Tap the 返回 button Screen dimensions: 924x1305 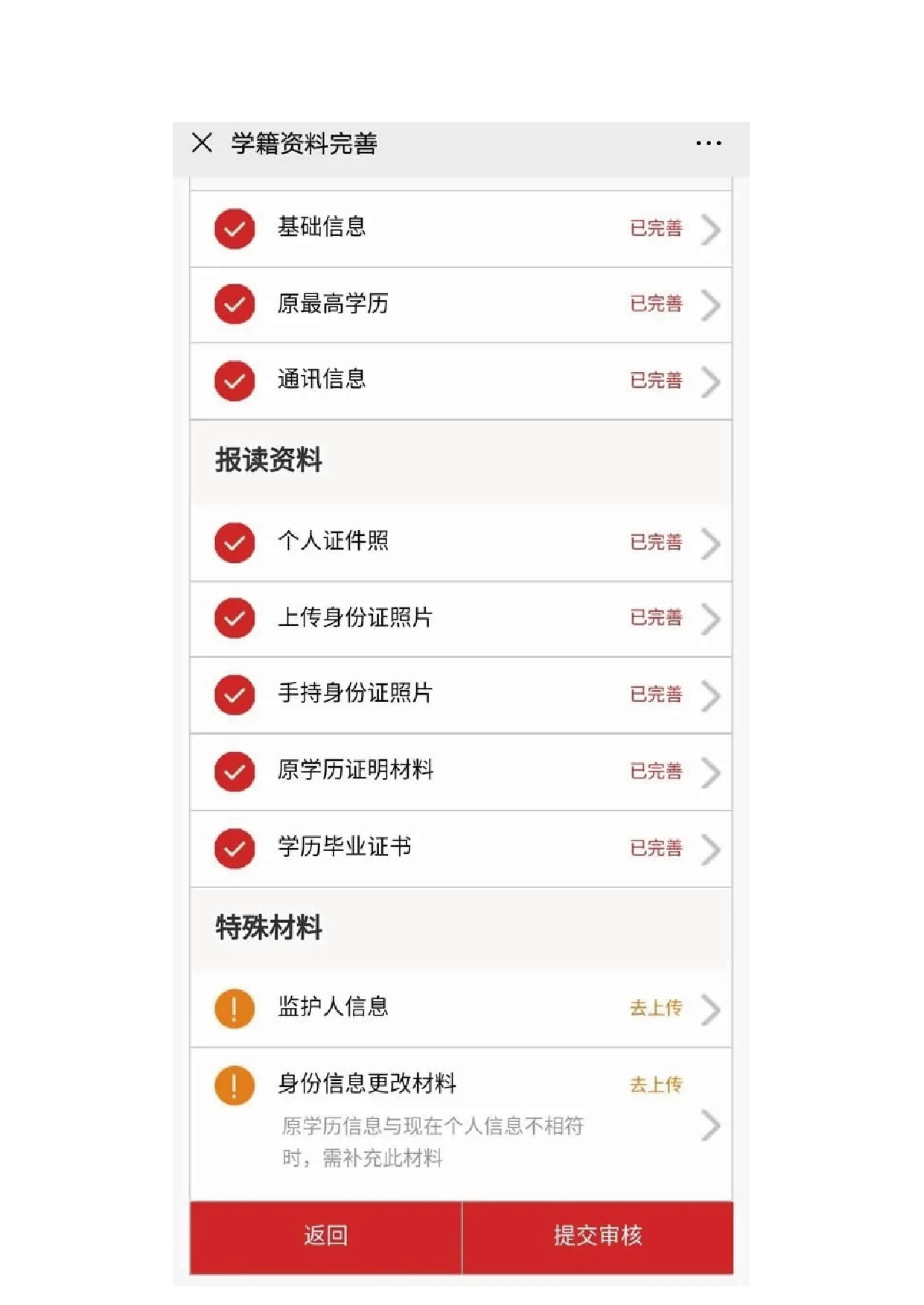pyautogui.click(x=325, y=1236)
